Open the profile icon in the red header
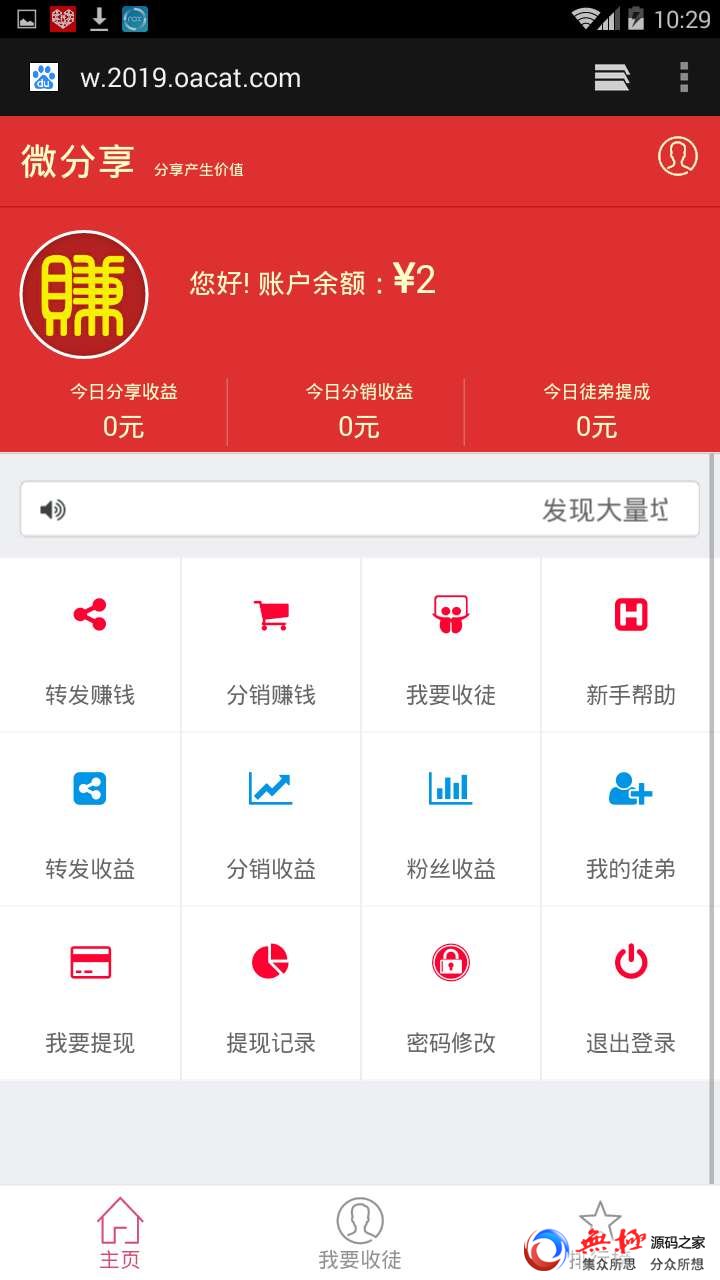 click(x=677, y=156)
